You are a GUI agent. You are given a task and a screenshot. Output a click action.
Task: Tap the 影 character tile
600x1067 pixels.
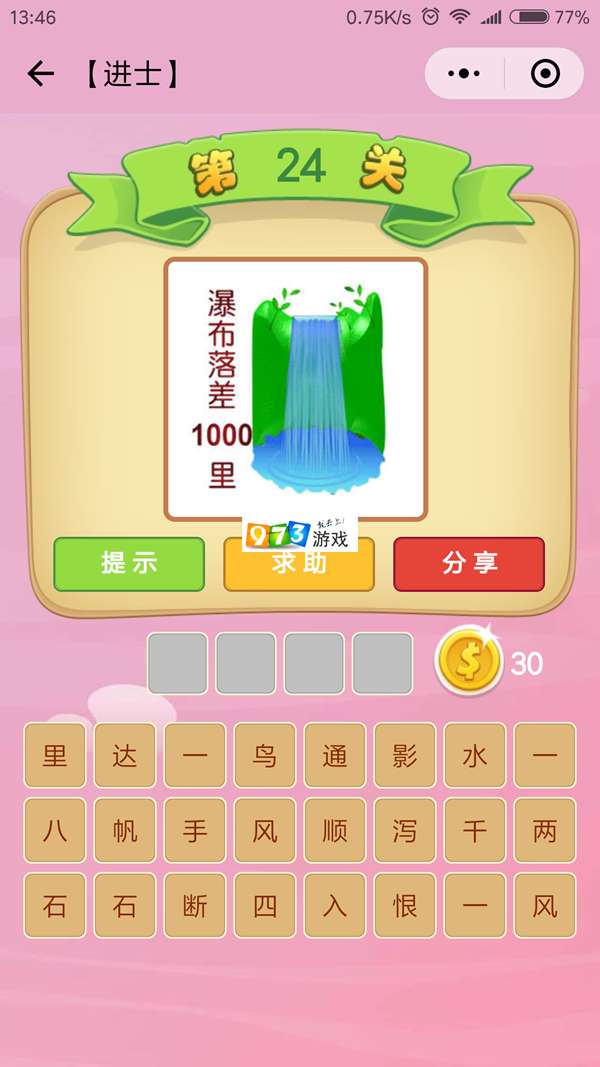click(x=405, y=755)
